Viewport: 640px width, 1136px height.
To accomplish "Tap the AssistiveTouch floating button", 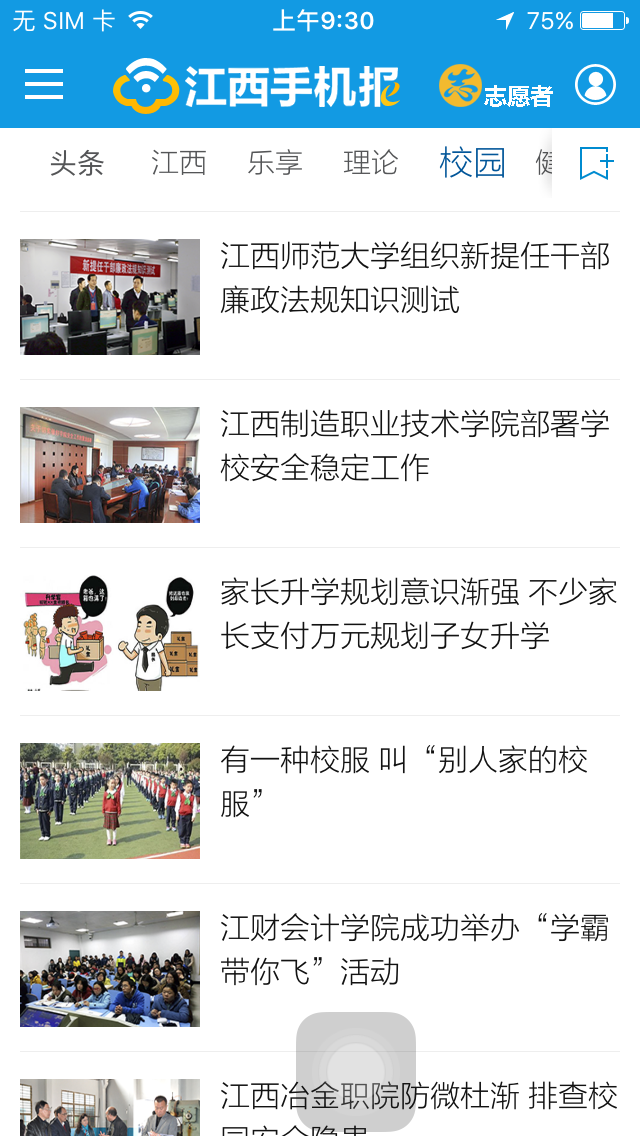I will click(x=356, y=1071).
